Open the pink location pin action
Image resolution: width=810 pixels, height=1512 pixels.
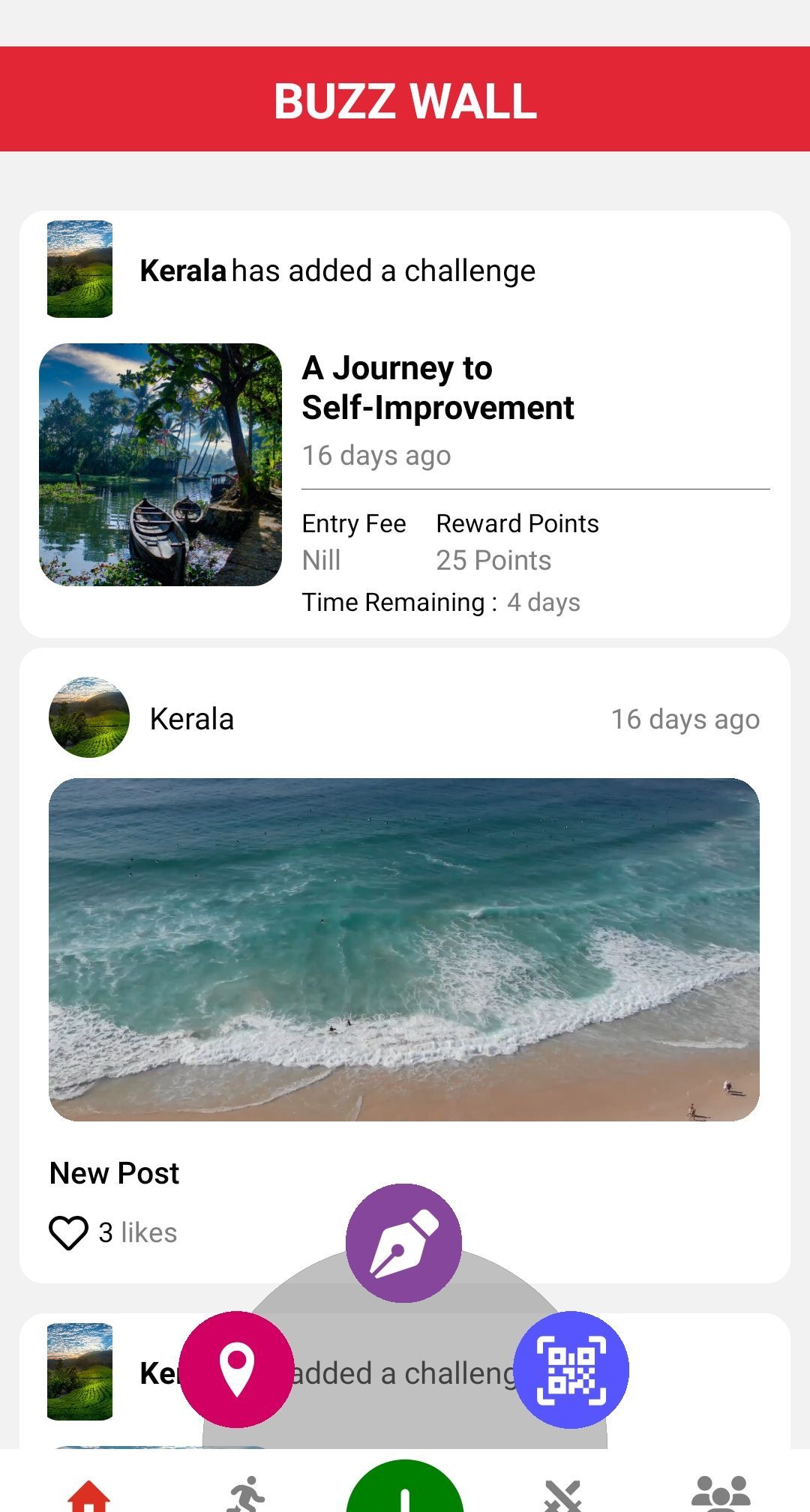click(236, 1369)
